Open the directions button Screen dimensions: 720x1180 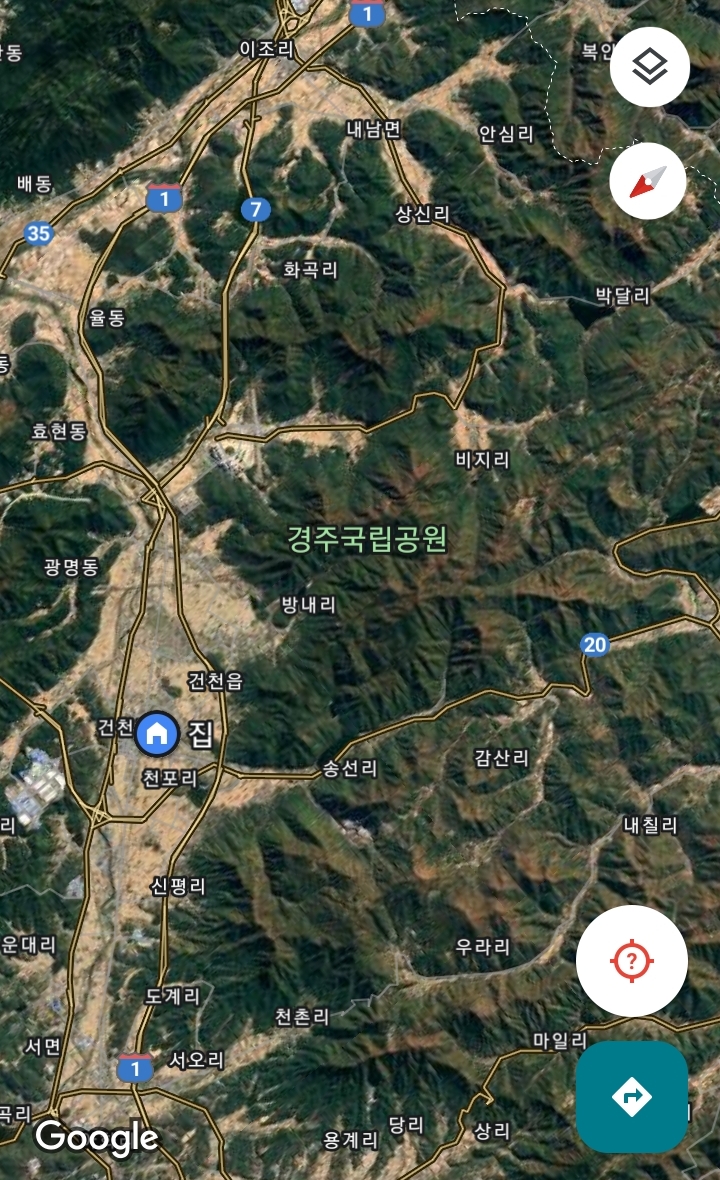tap(632, 1096)
